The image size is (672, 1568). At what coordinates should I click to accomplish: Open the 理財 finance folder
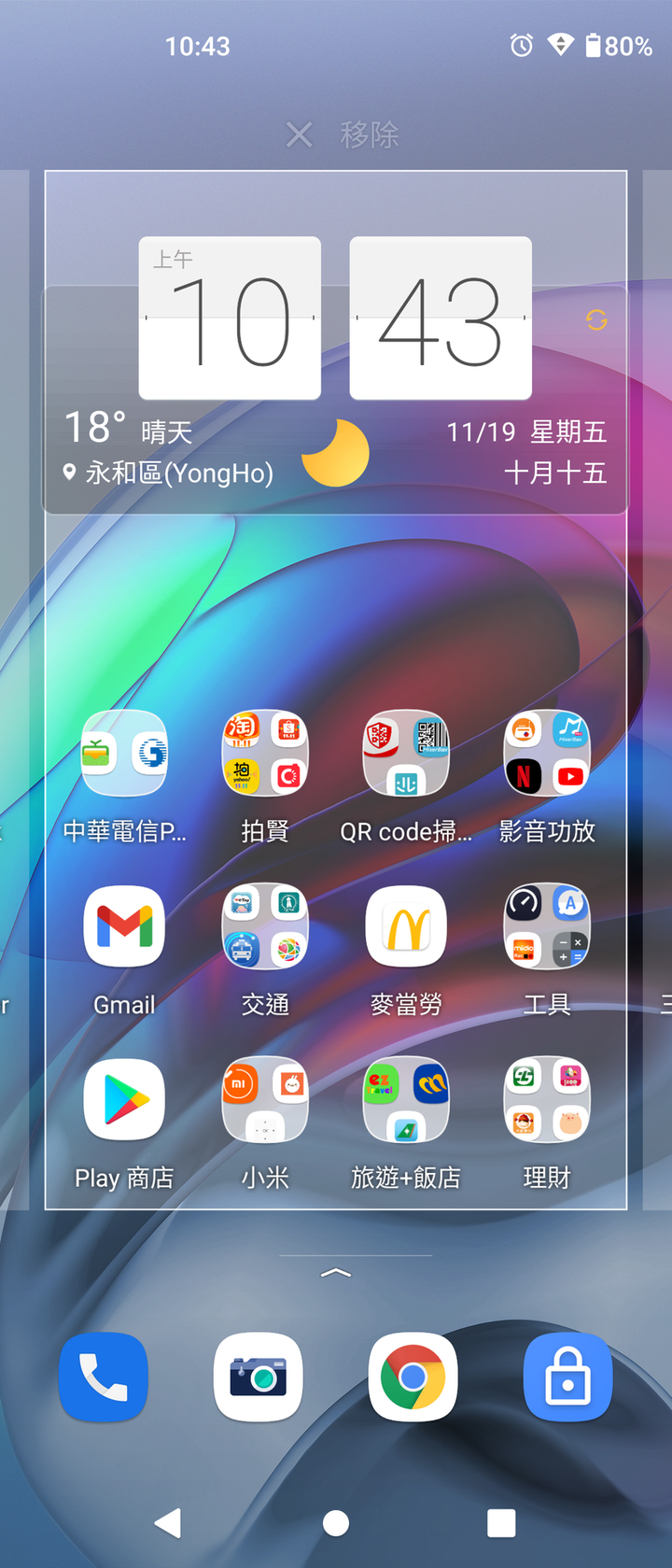point(547,1100)
